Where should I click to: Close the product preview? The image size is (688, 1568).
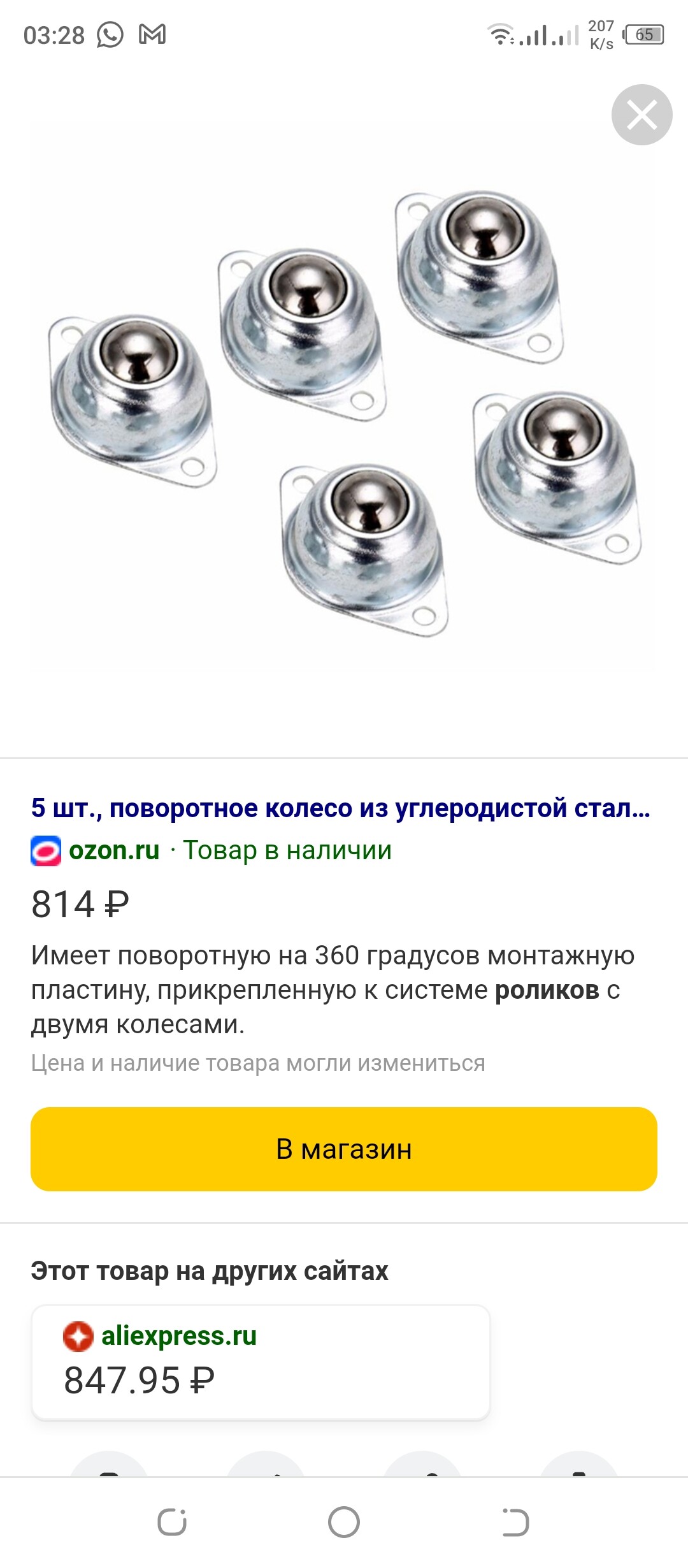[641, 115]
